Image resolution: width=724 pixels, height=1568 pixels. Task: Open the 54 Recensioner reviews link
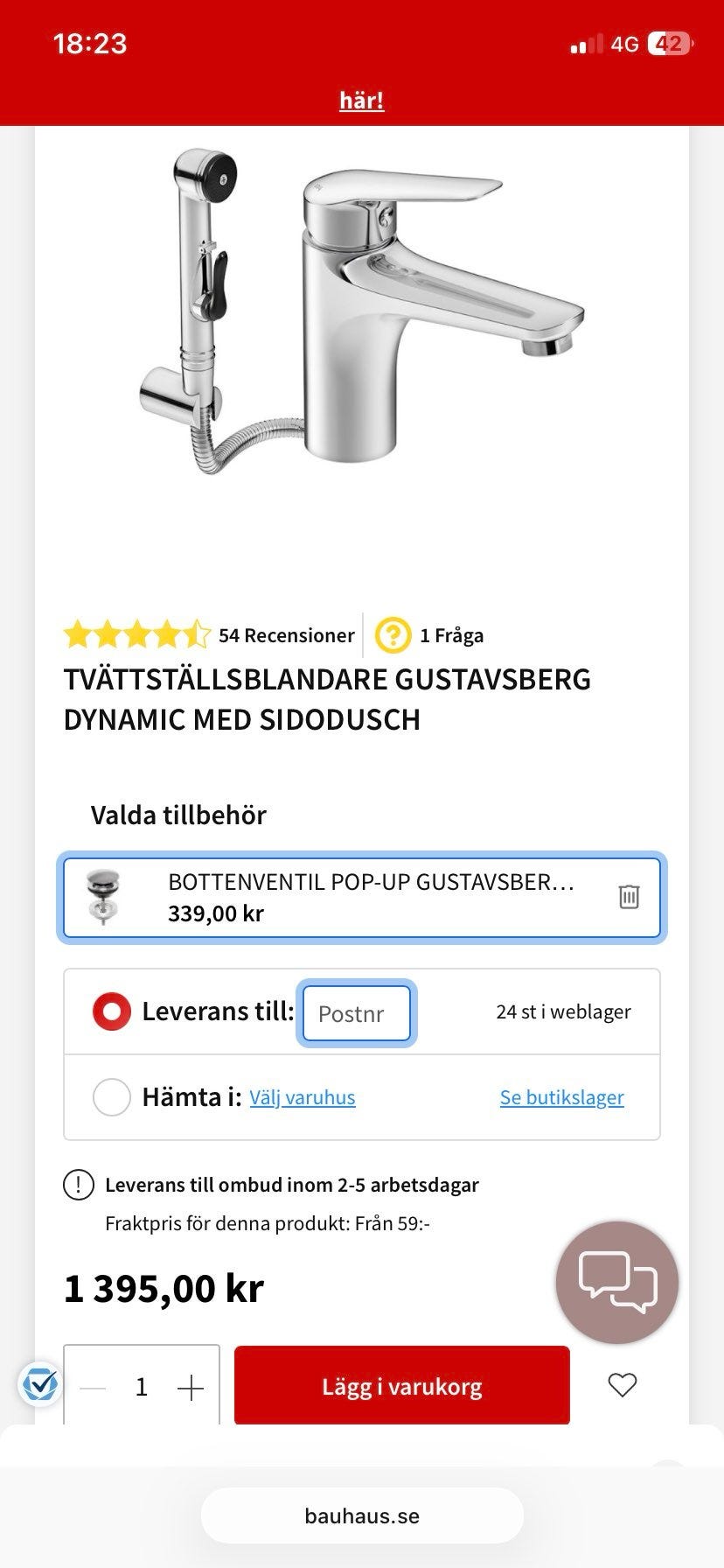click(x=286, y=635)
